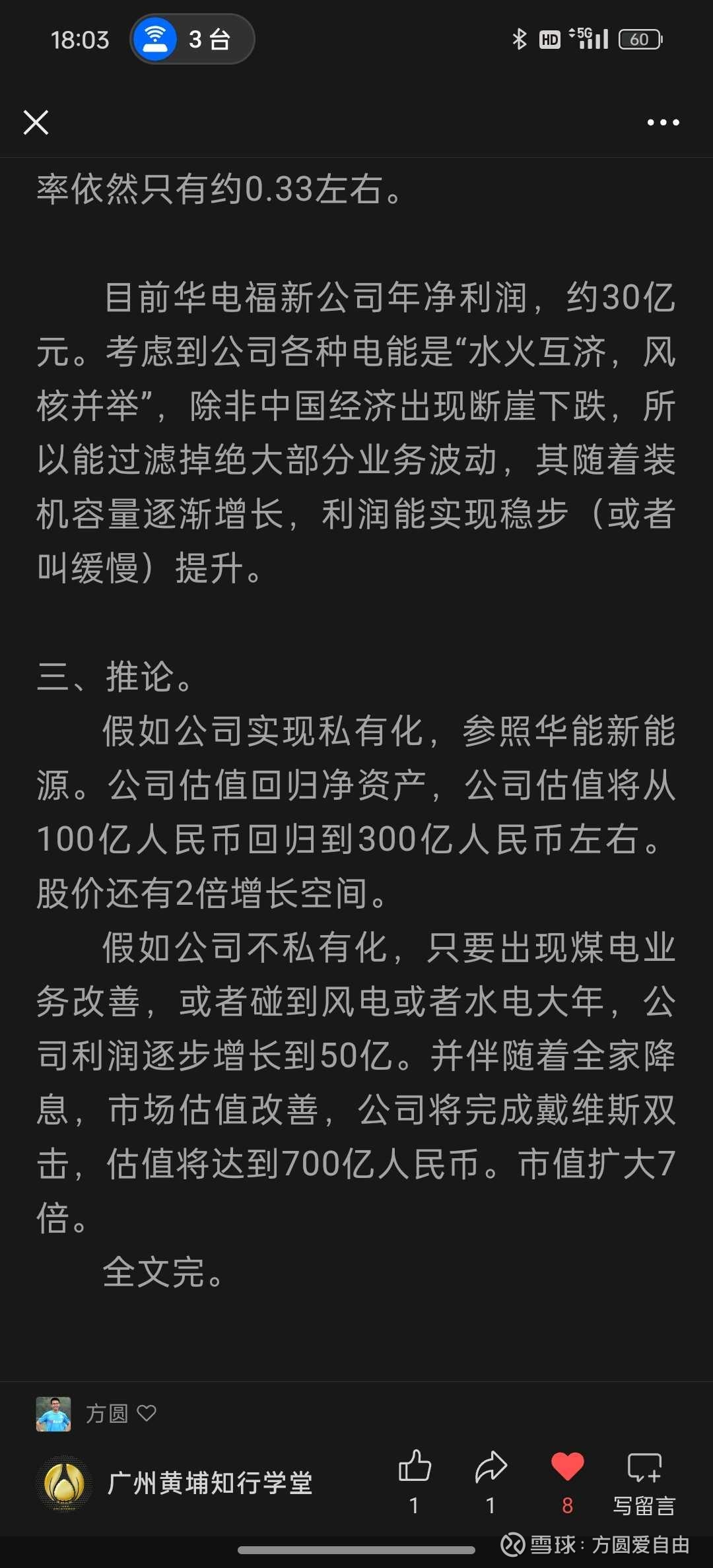
Task: Open 方圆's profile avatar
Action: click(x=53, y=1414)
